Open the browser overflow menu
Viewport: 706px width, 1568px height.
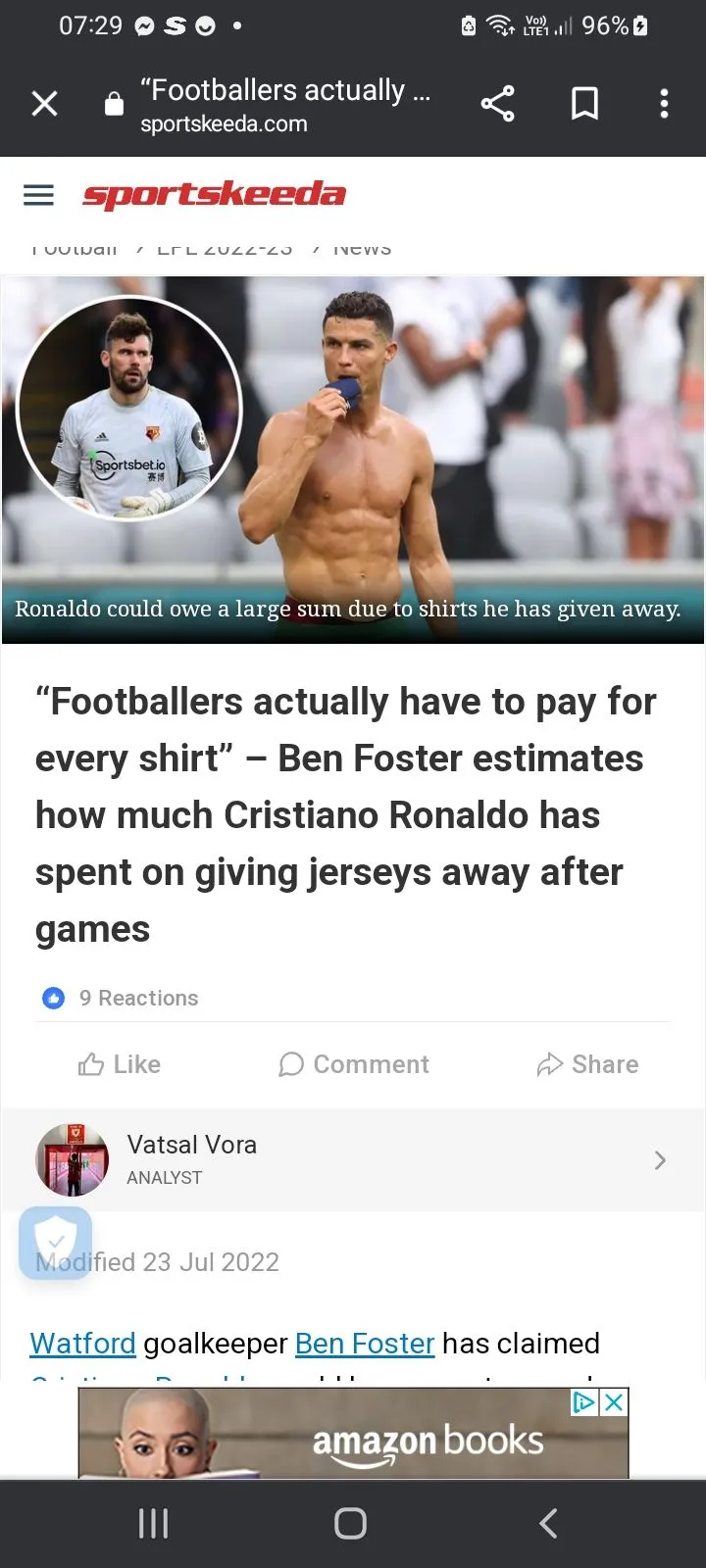[664, 103]
